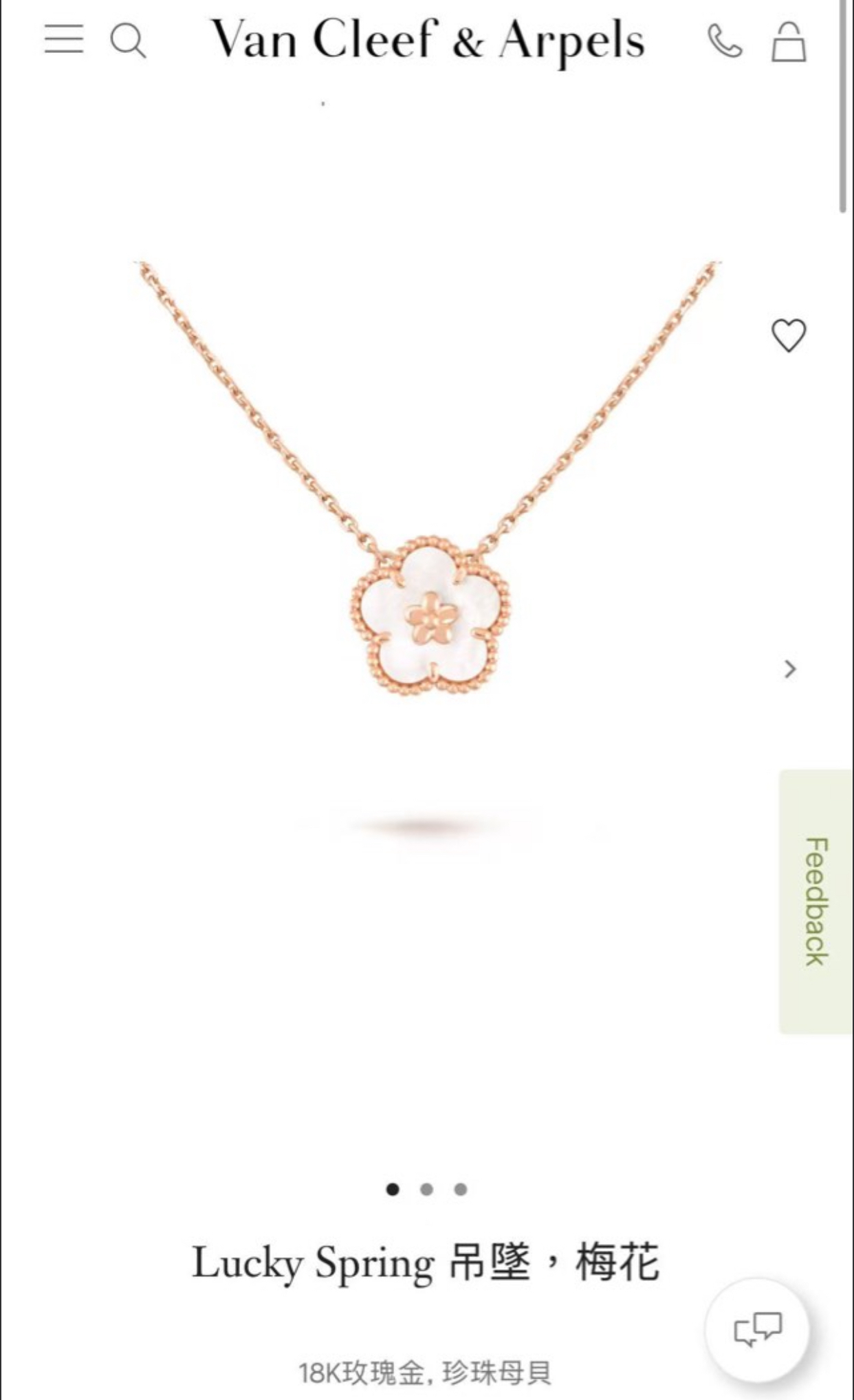Open the hamburger menu
The image size is (854, 1400).
click(x=64, y=39)
